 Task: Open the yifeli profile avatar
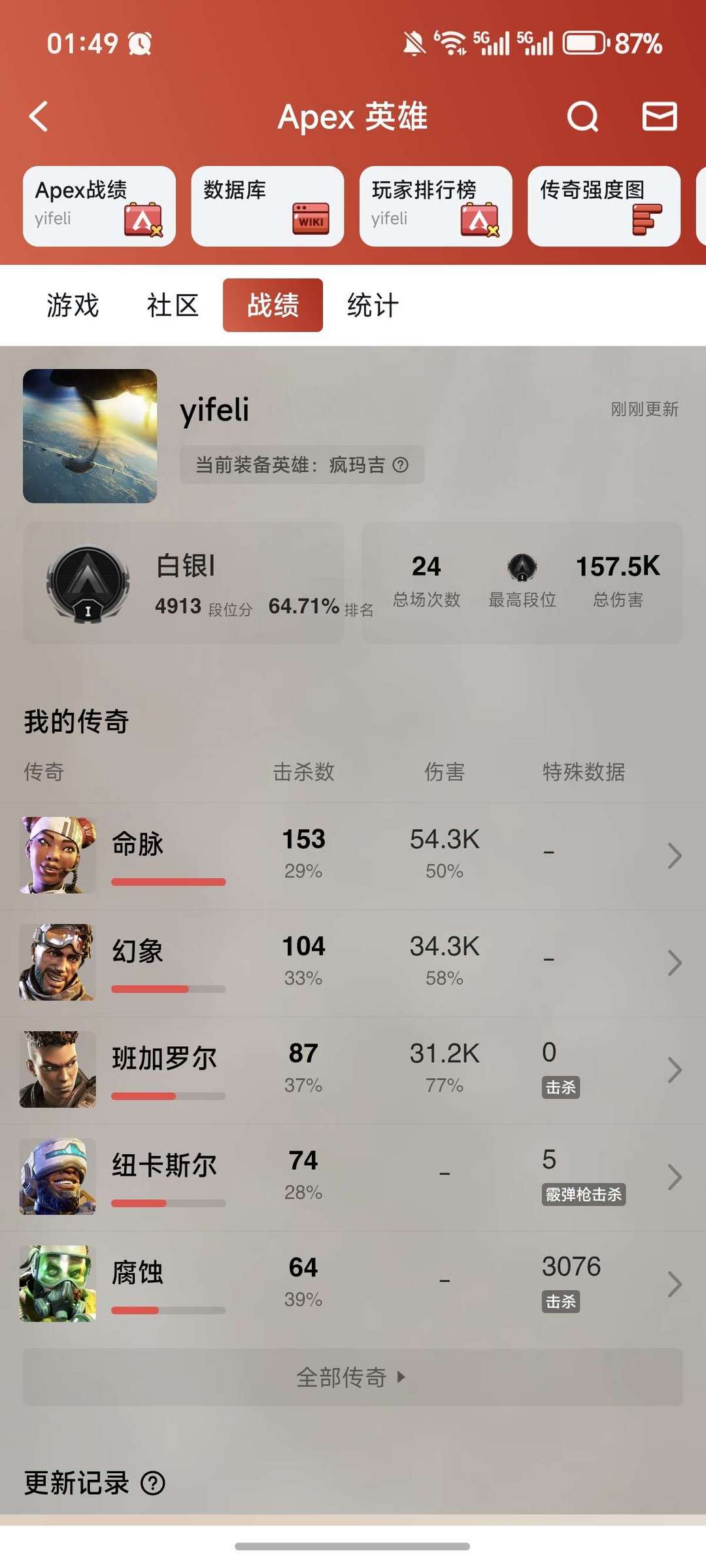90,436
